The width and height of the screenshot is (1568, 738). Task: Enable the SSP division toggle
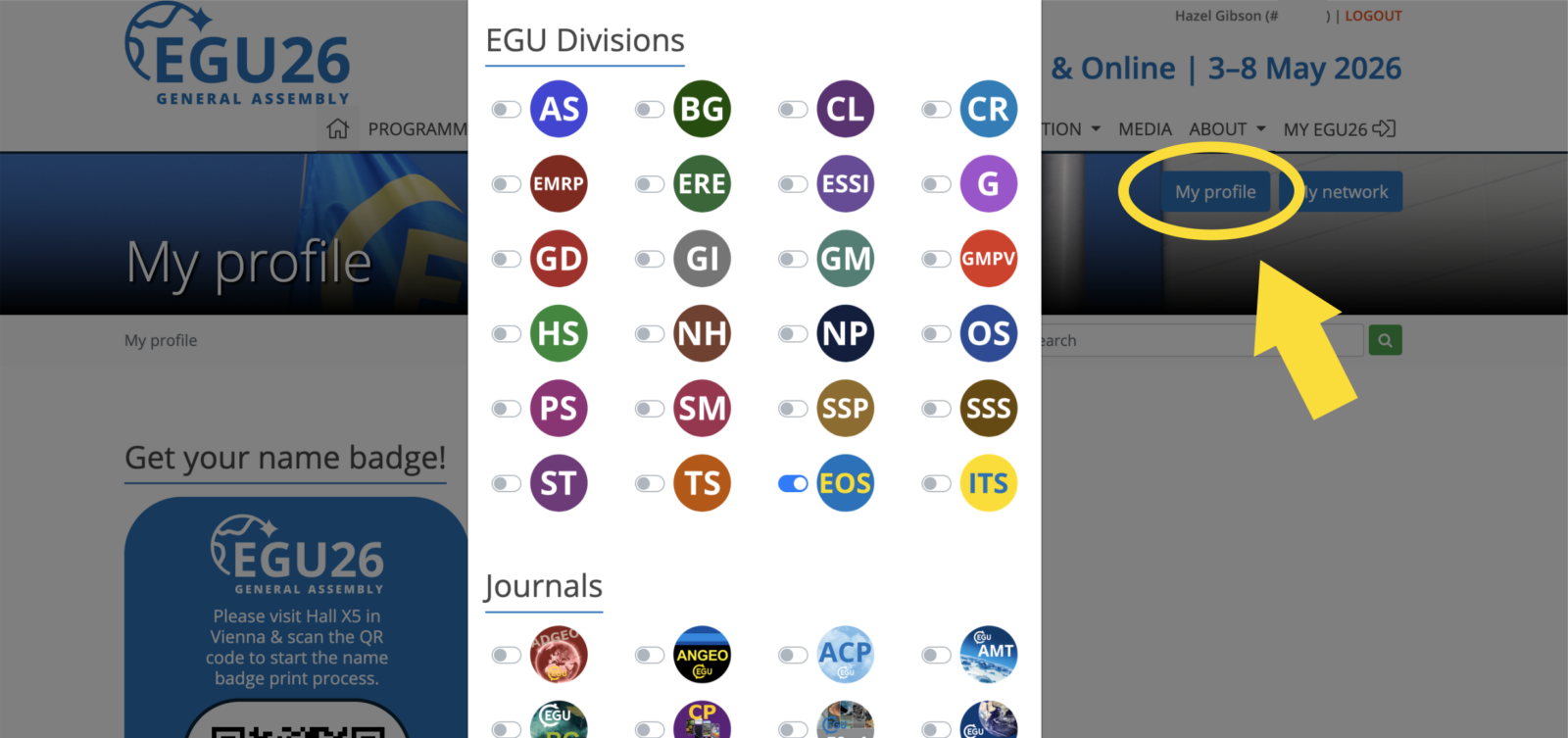coord(792,409)
